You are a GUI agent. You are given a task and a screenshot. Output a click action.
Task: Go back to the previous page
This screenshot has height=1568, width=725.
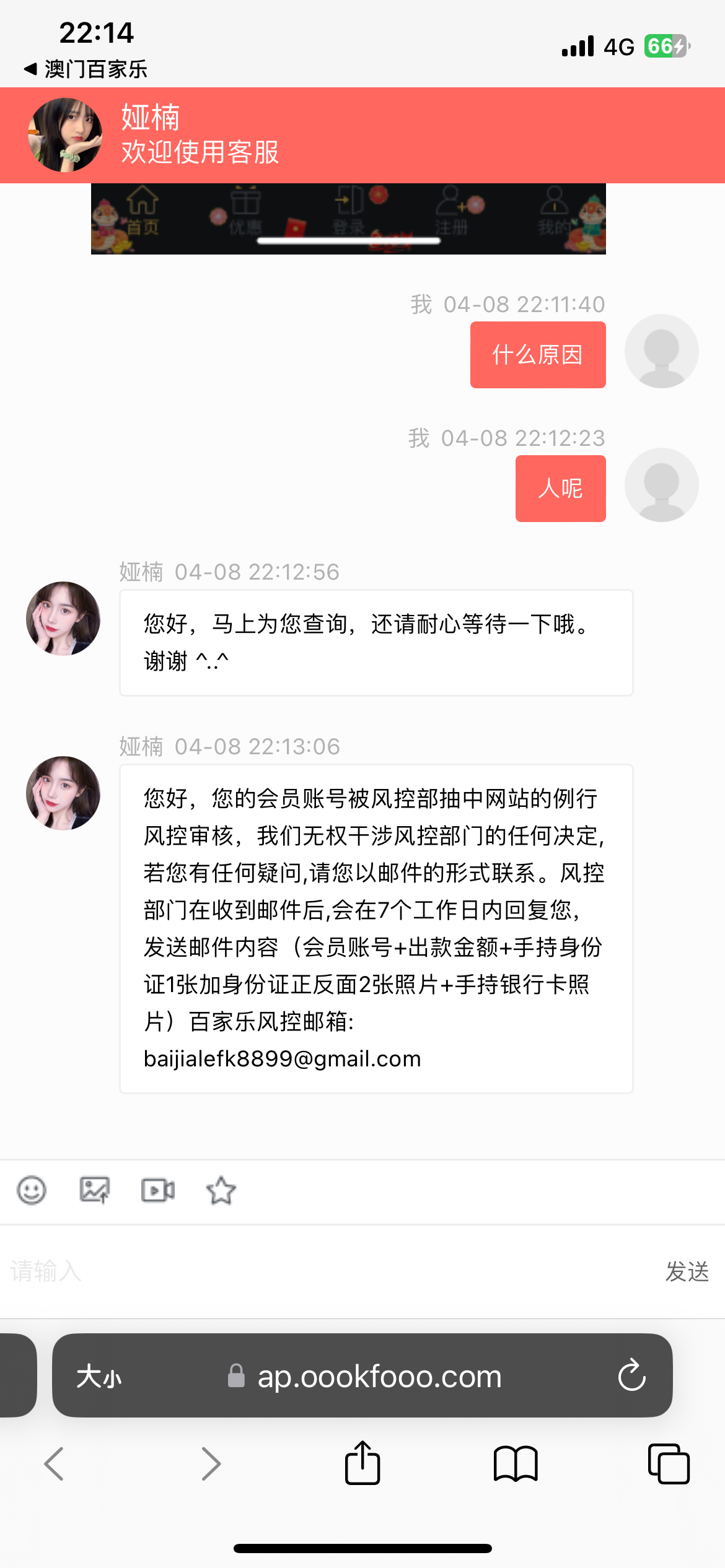(x=55, y=1464)
